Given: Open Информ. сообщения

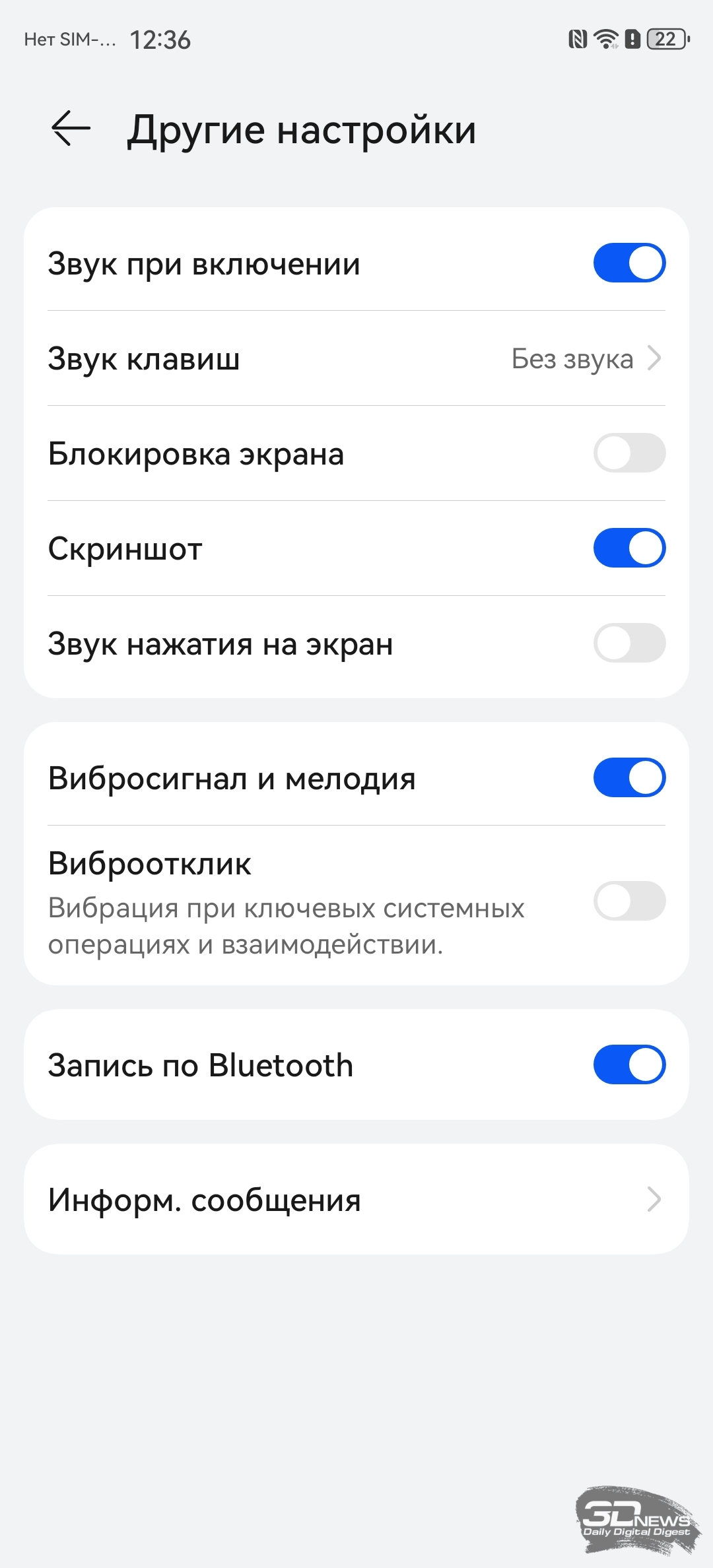Looking at the screenshot, I should [356, 1199].
